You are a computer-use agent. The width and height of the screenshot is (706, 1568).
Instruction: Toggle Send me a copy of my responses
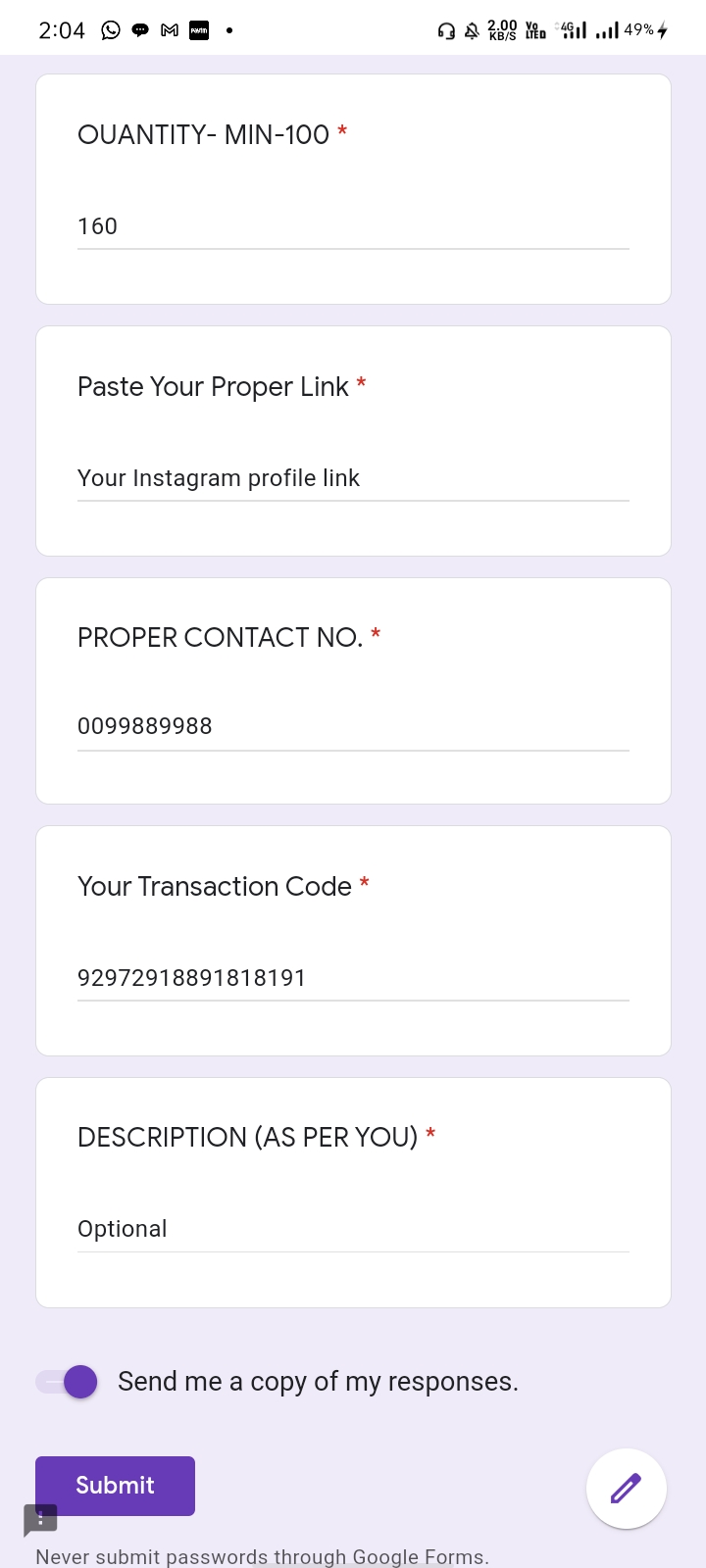pyautogui.click(x=69, y=1382)
